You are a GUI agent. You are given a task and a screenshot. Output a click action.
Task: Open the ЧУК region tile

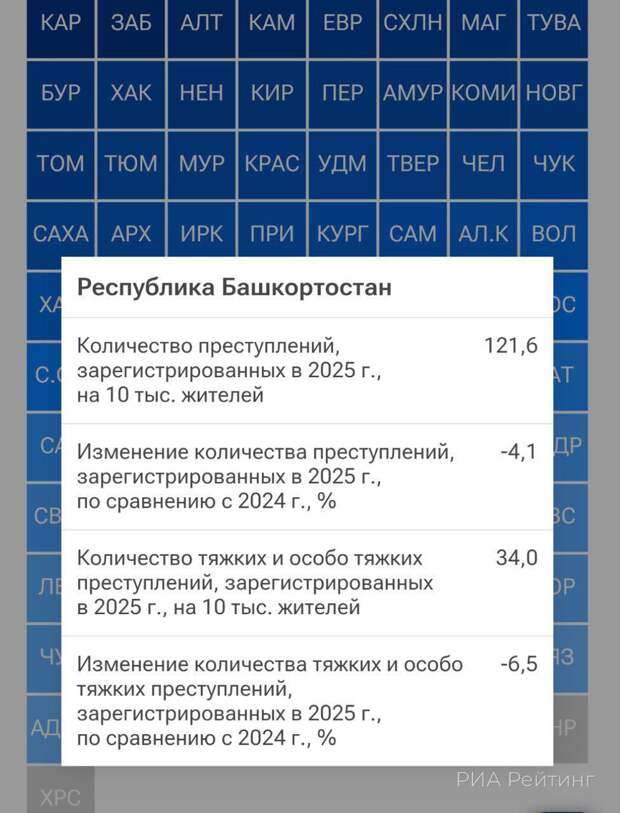pos(553,163)
